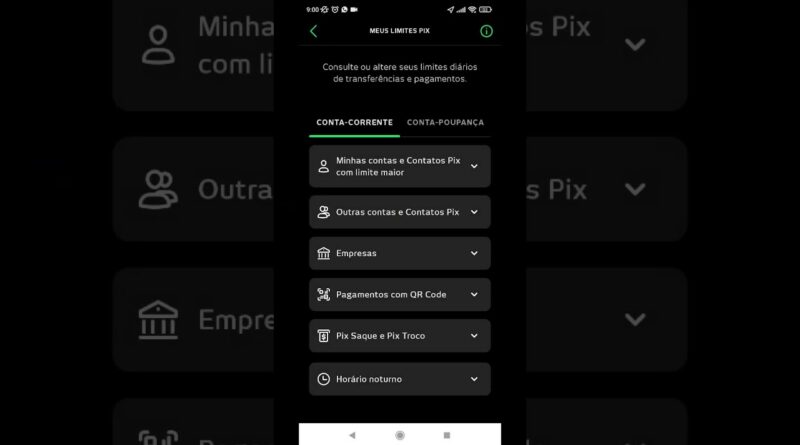Go back using the green arrow
Viewport: 800px width, 445px height.
(x=314, y=31)
